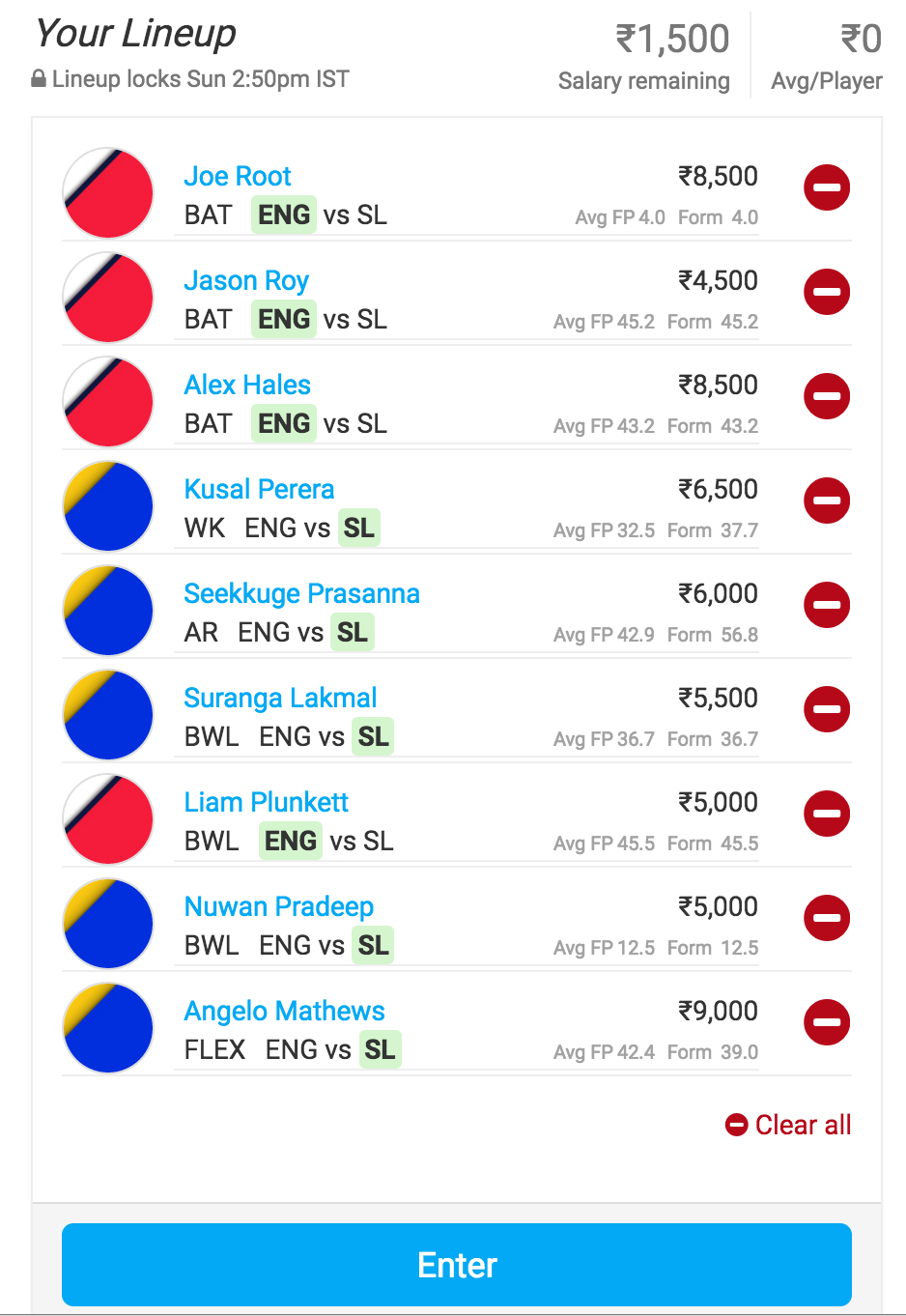
Task: Remove Angelo Mathews from the lineup
Action: [827, 1022]
